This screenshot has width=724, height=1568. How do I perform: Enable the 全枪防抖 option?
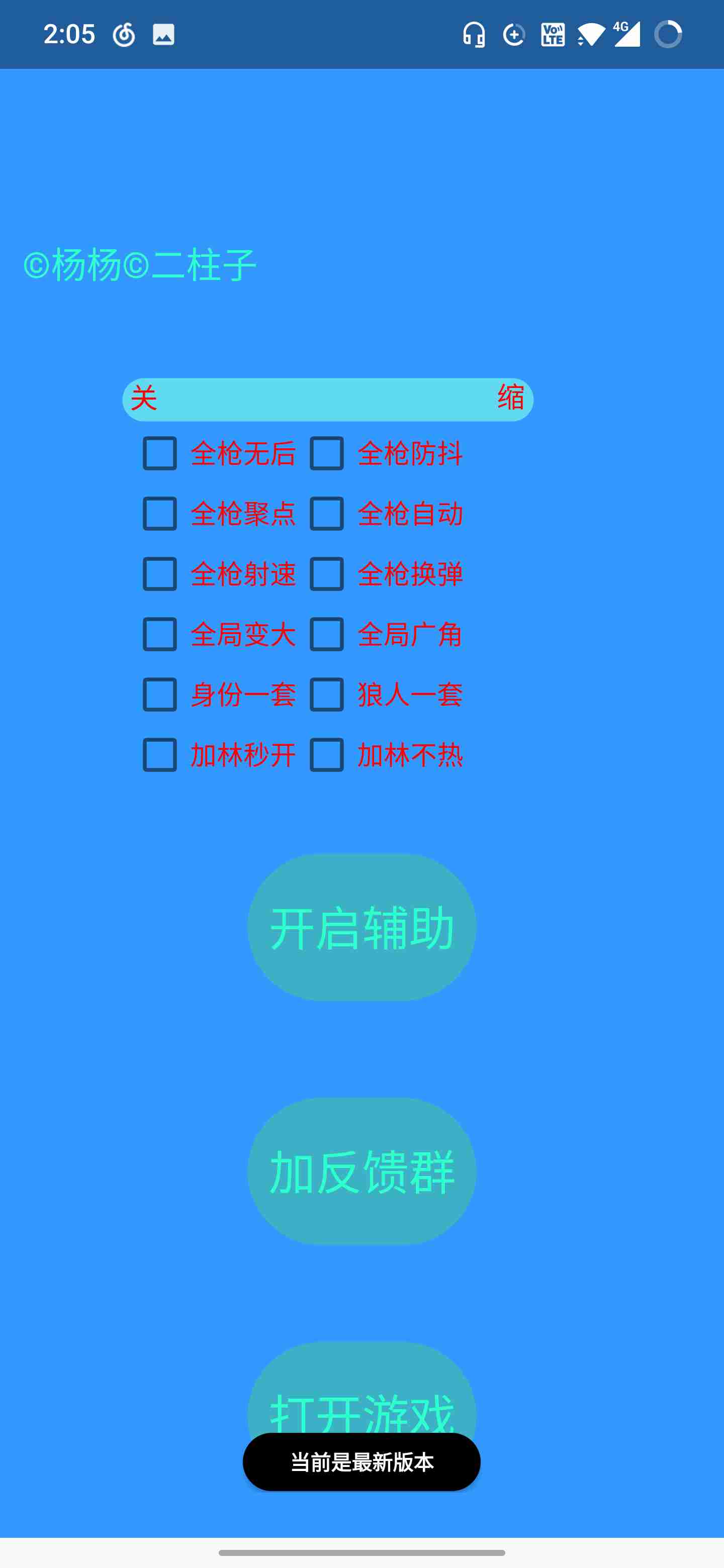[327, 453]
